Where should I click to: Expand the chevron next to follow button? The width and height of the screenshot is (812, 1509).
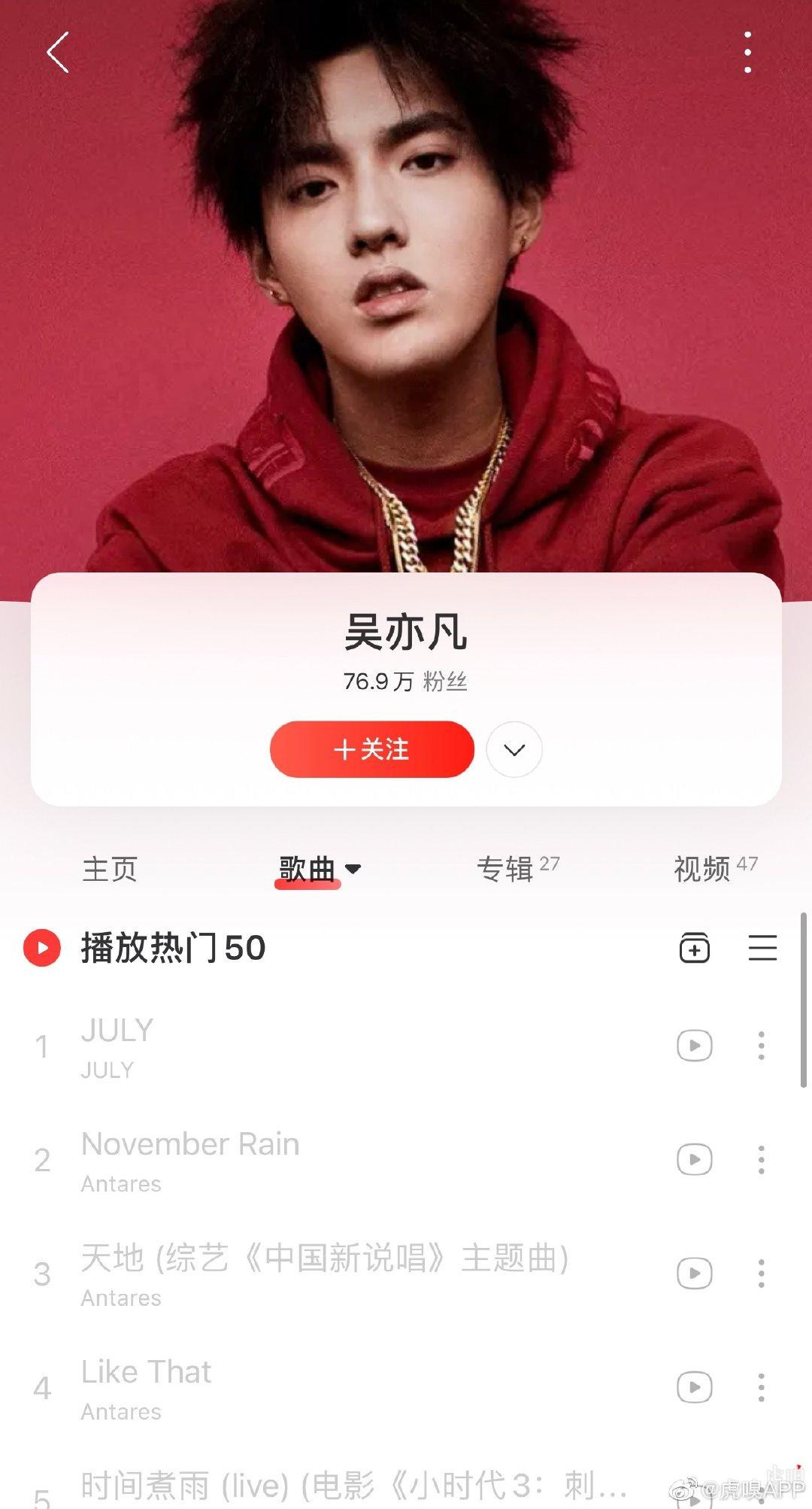click(x=514, y=749)
